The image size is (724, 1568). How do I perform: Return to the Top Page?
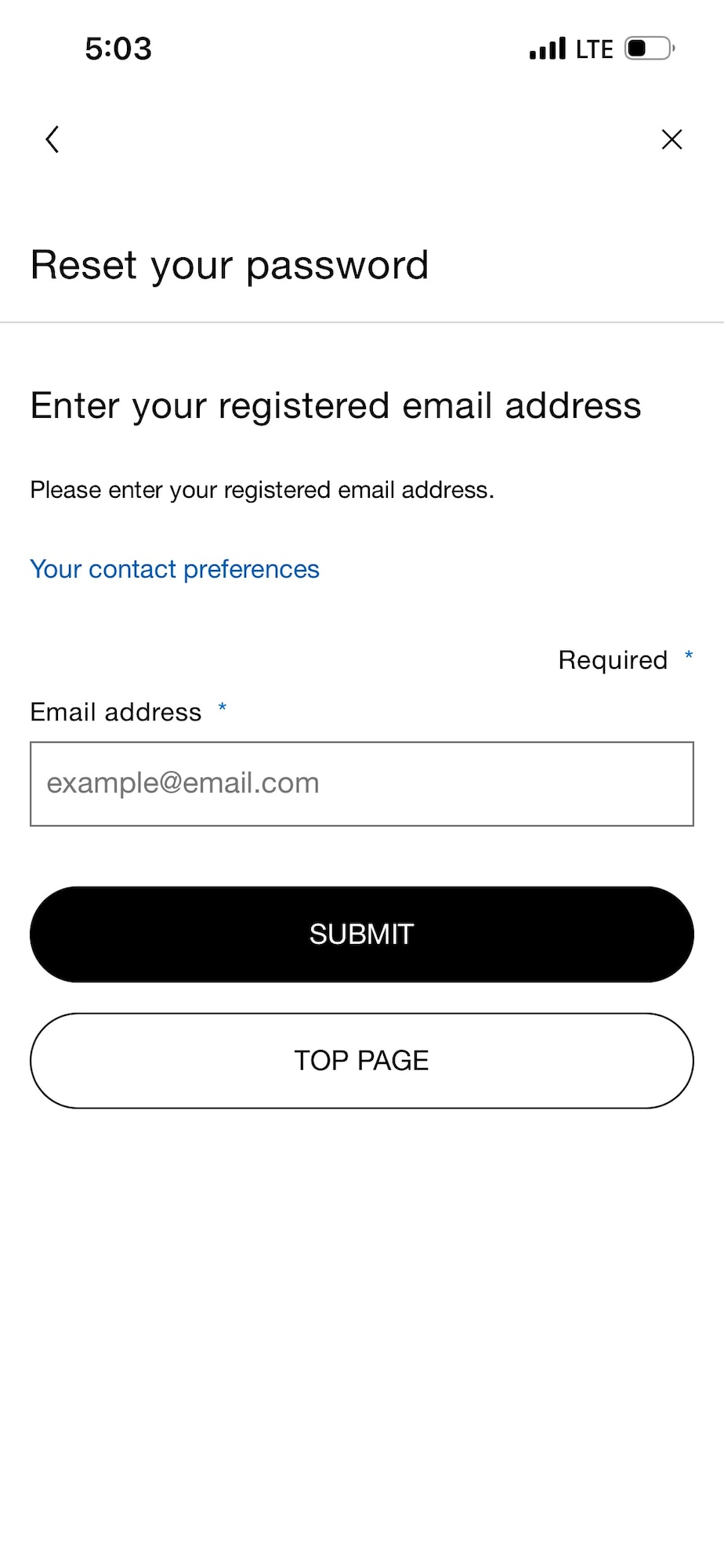click(x=362, y=1061)
